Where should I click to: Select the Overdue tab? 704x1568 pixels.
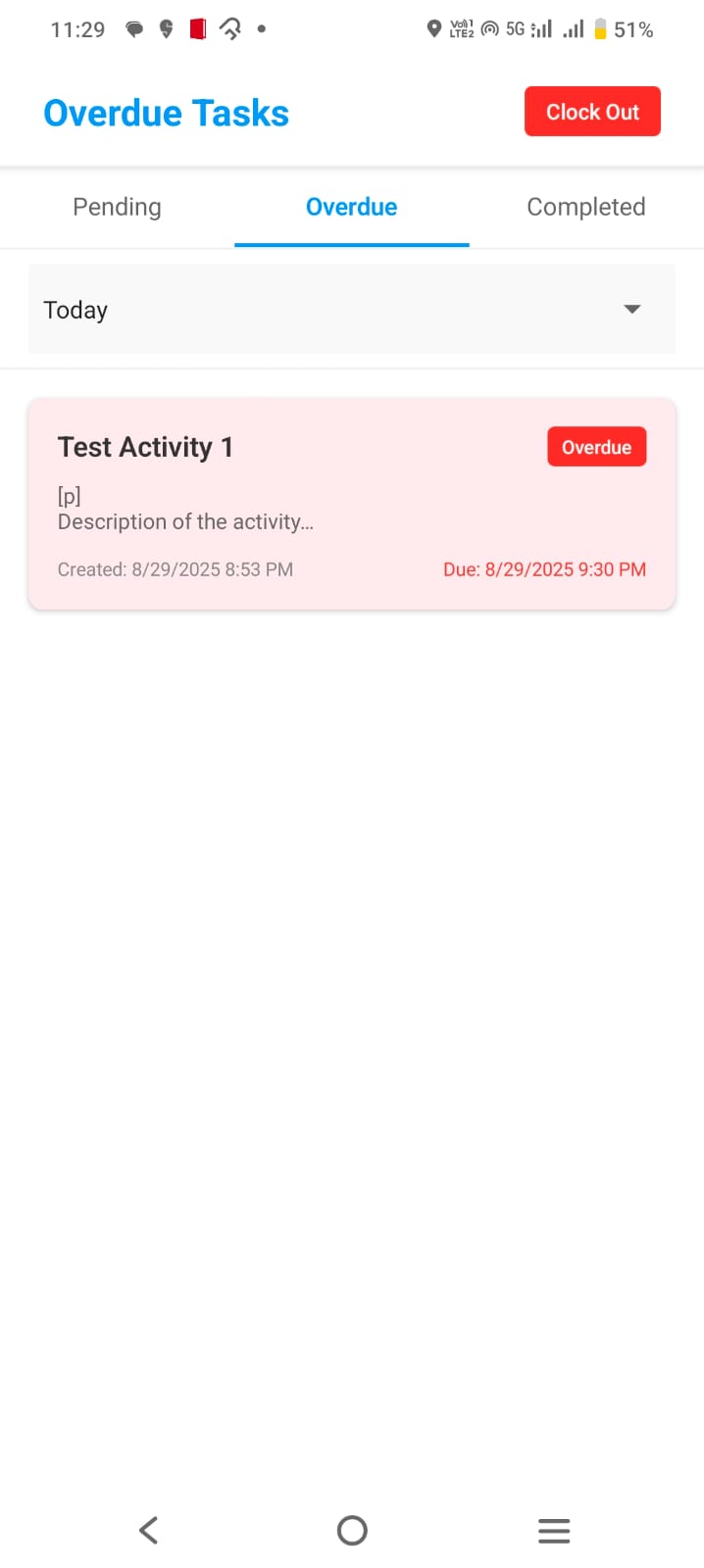point(351,207)
